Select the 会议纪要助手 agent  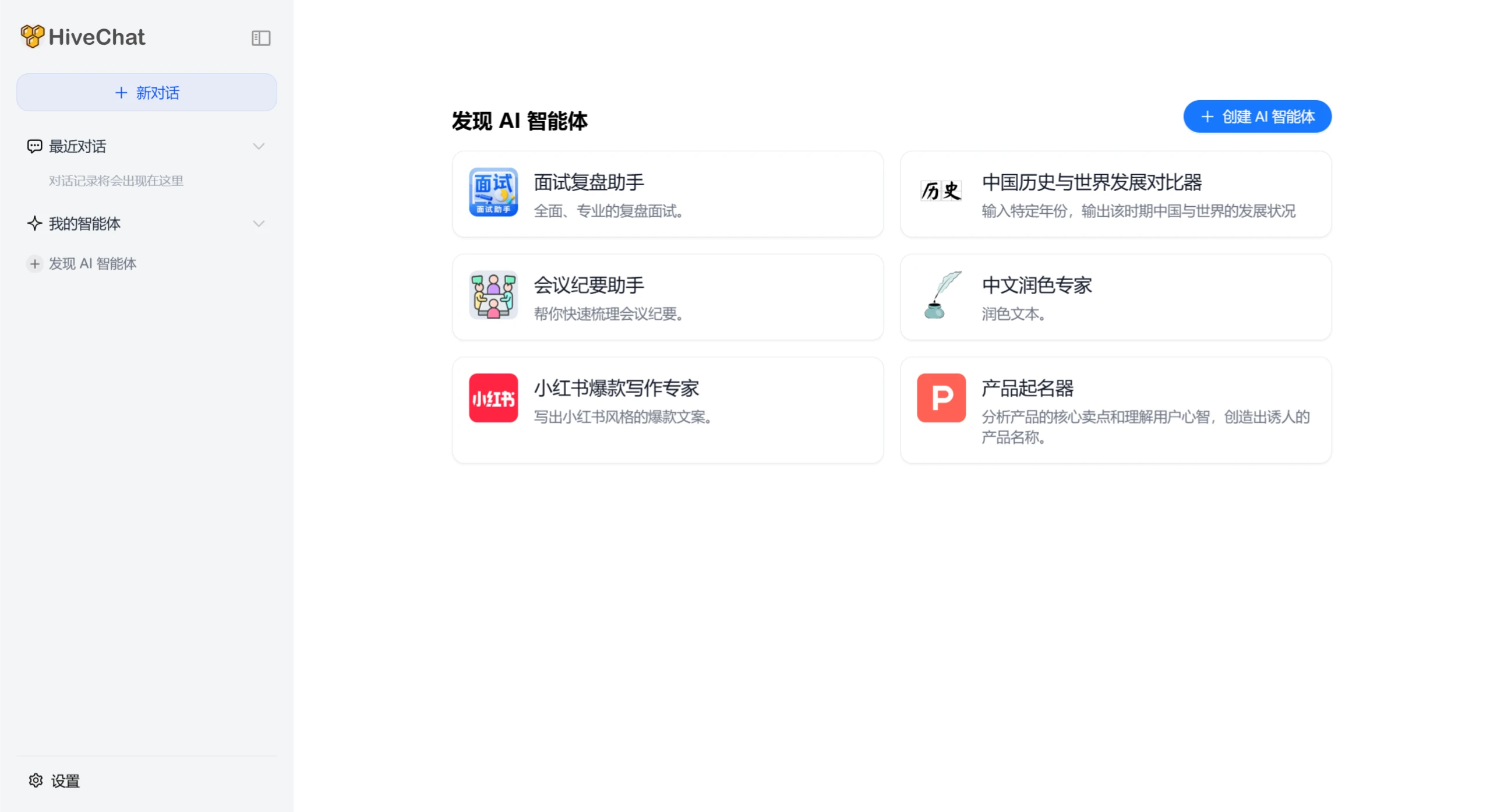click(668, 297)
